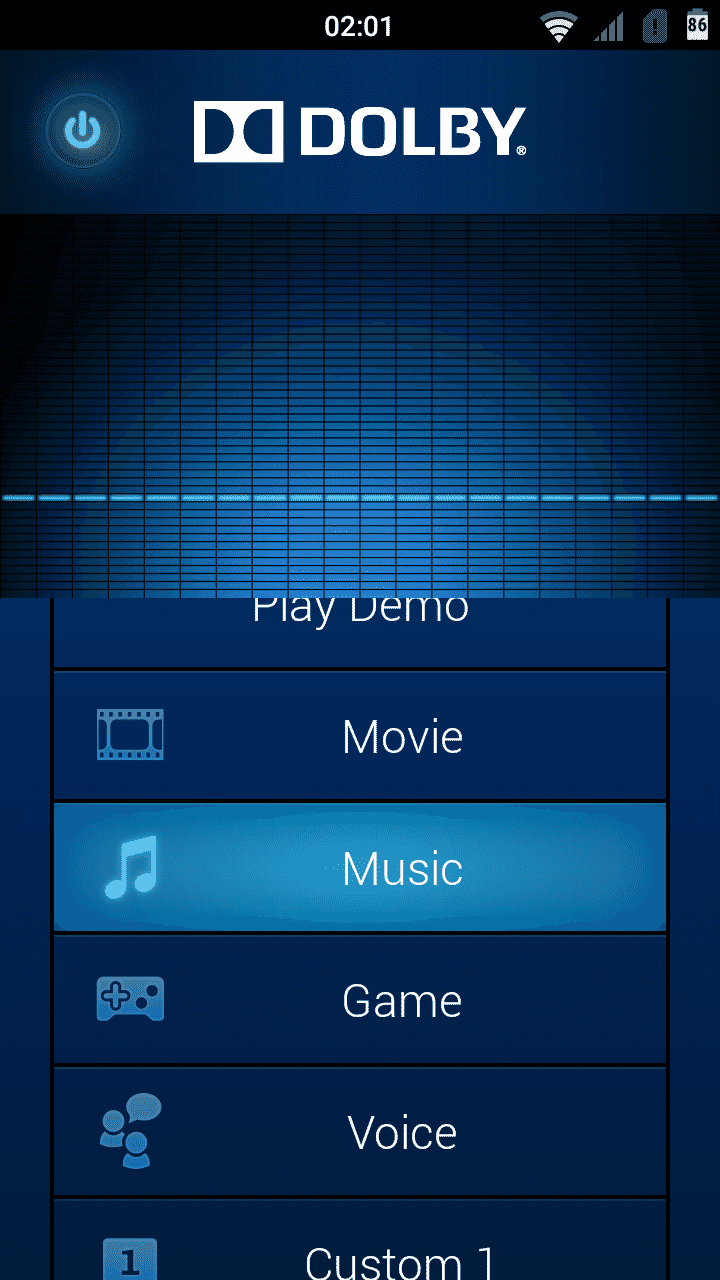
Task: Switch to the Game profile
Action: (x=360, y=1000)
